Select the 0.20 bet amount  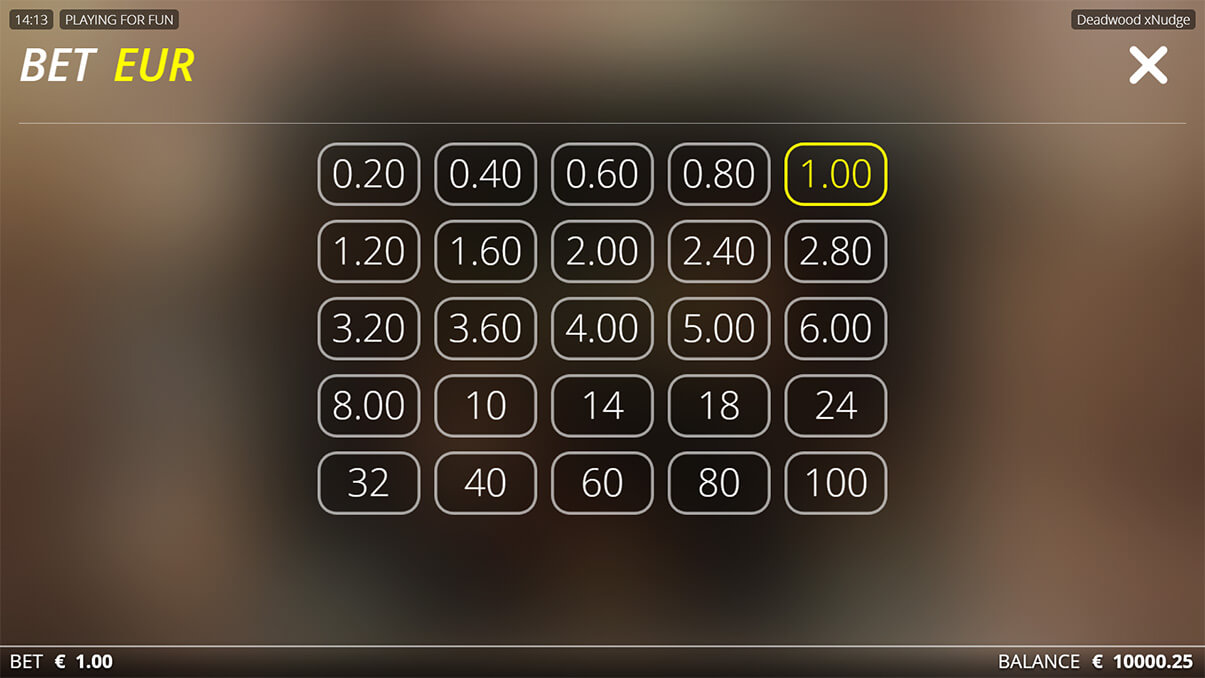click(x=368, y=174)
